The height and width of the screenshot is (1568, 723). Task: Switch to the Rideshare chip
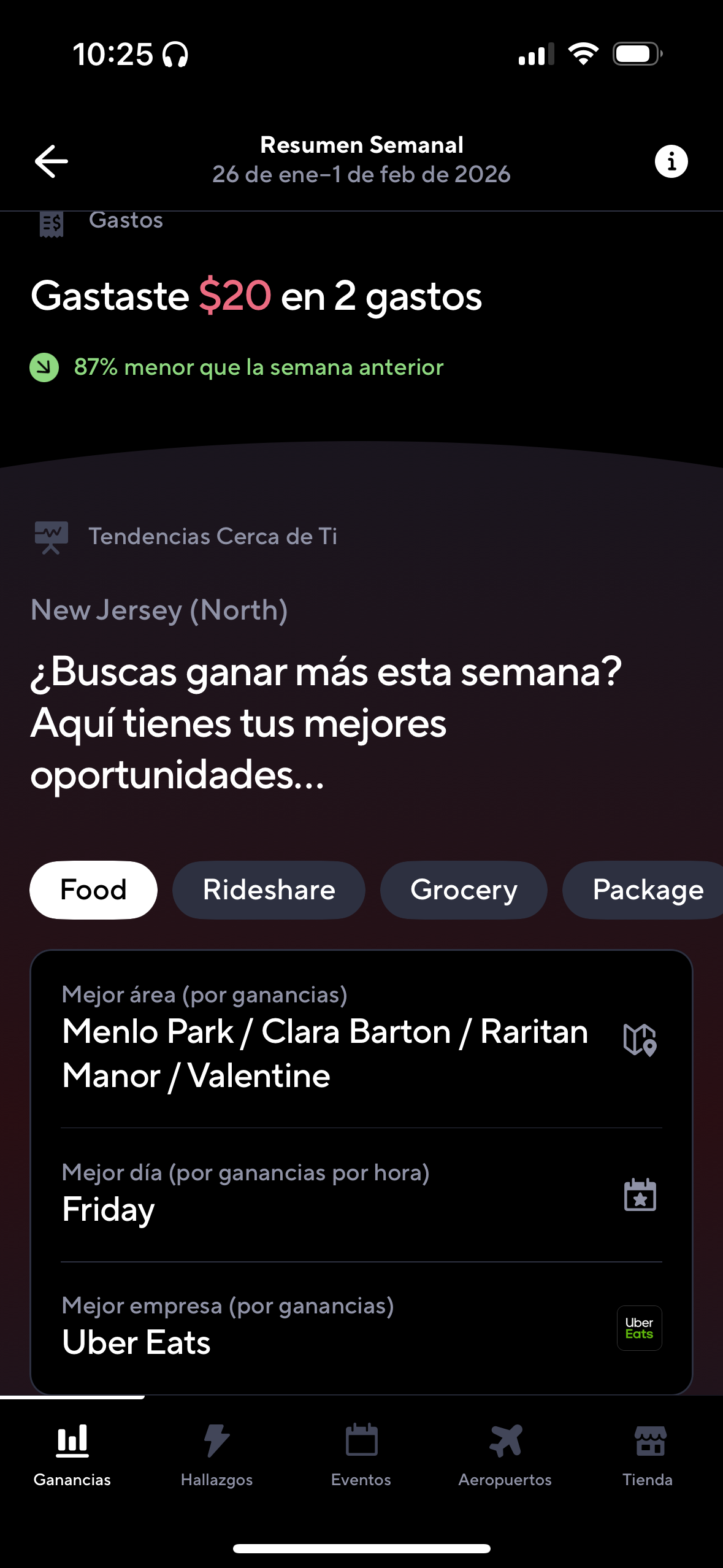[x=269, y=890]
